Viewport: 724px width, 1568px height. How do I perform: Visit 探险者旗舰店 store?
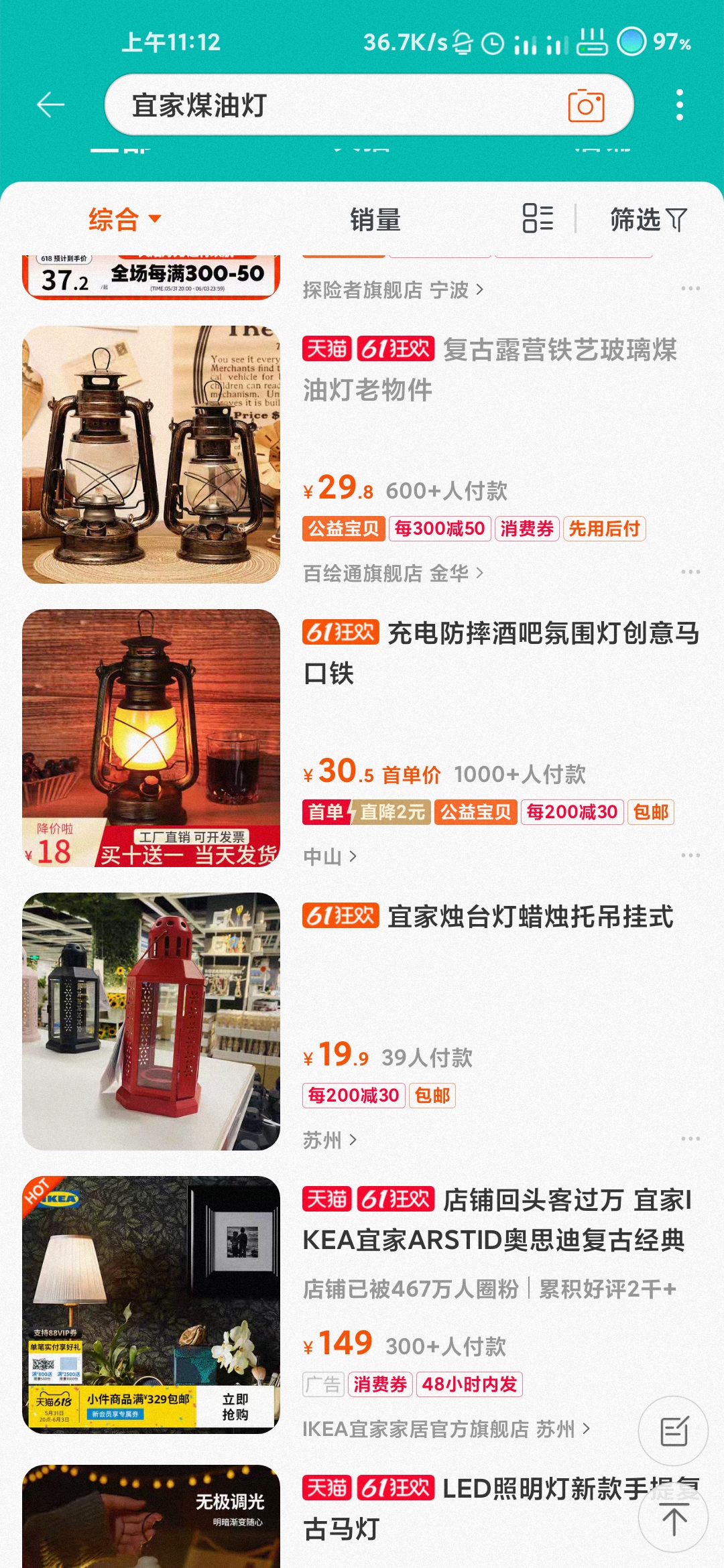coord(392,290)
